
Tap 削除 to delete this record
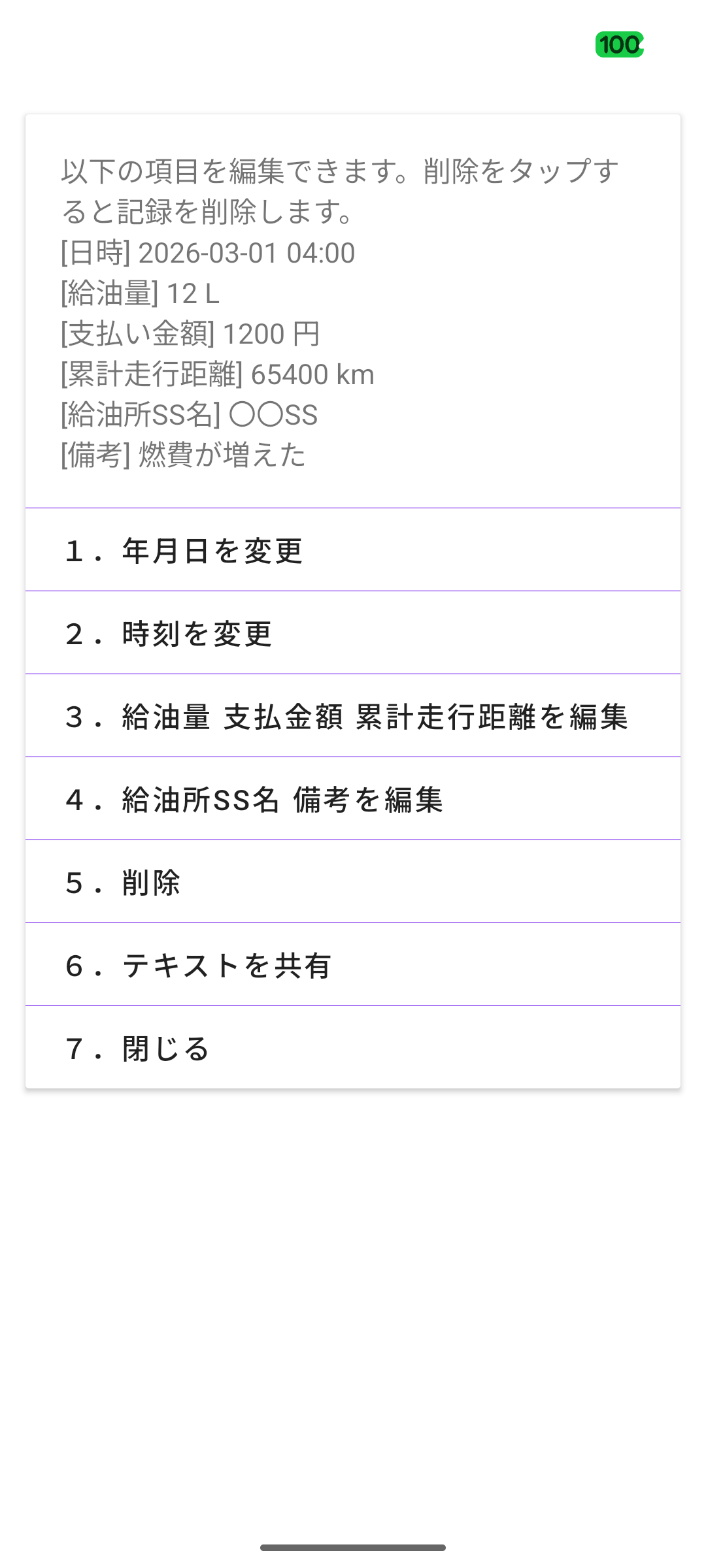353,882
